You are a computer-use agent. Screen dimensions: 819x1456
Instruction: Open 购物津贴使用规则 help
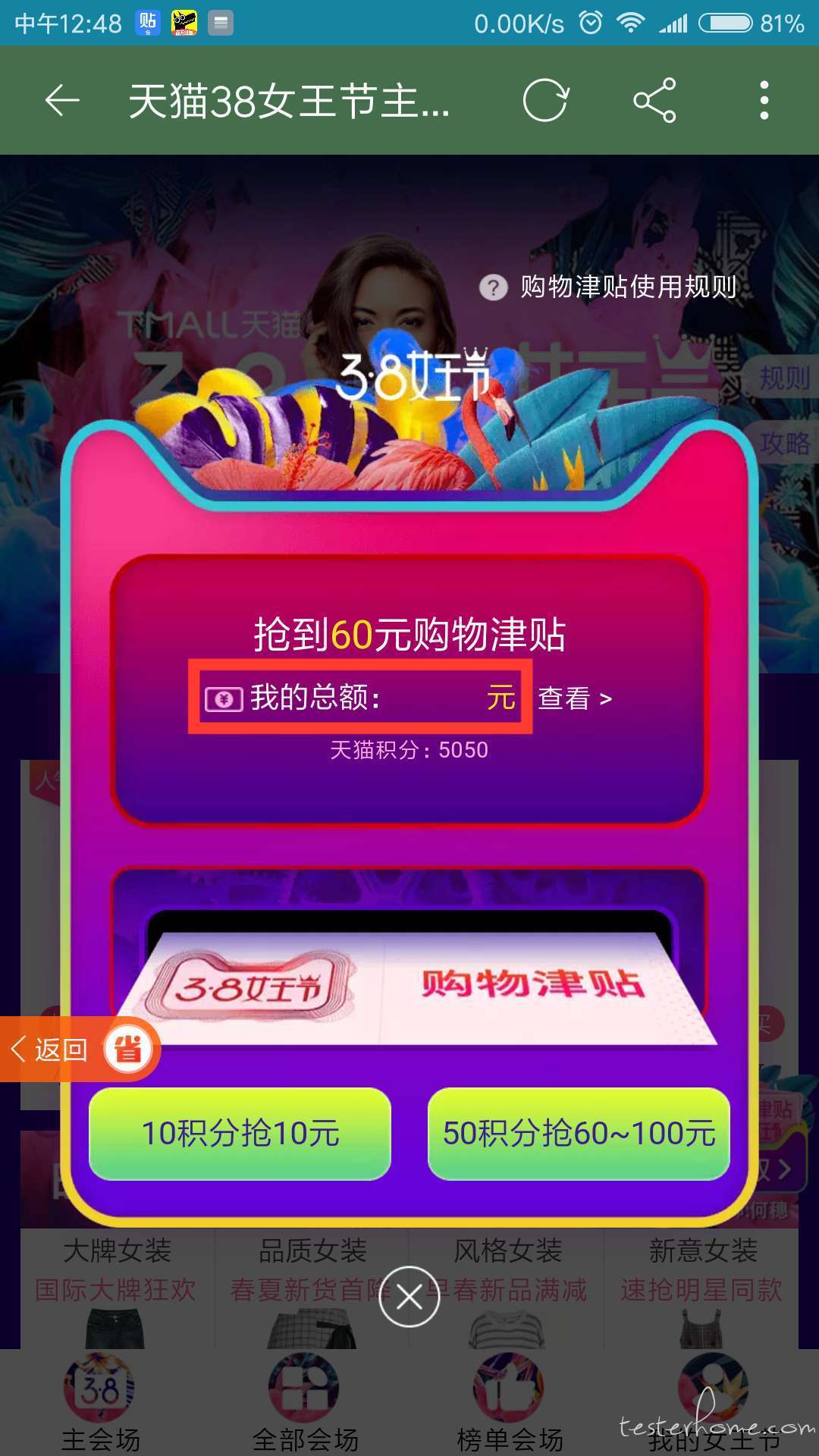[609, 287]
